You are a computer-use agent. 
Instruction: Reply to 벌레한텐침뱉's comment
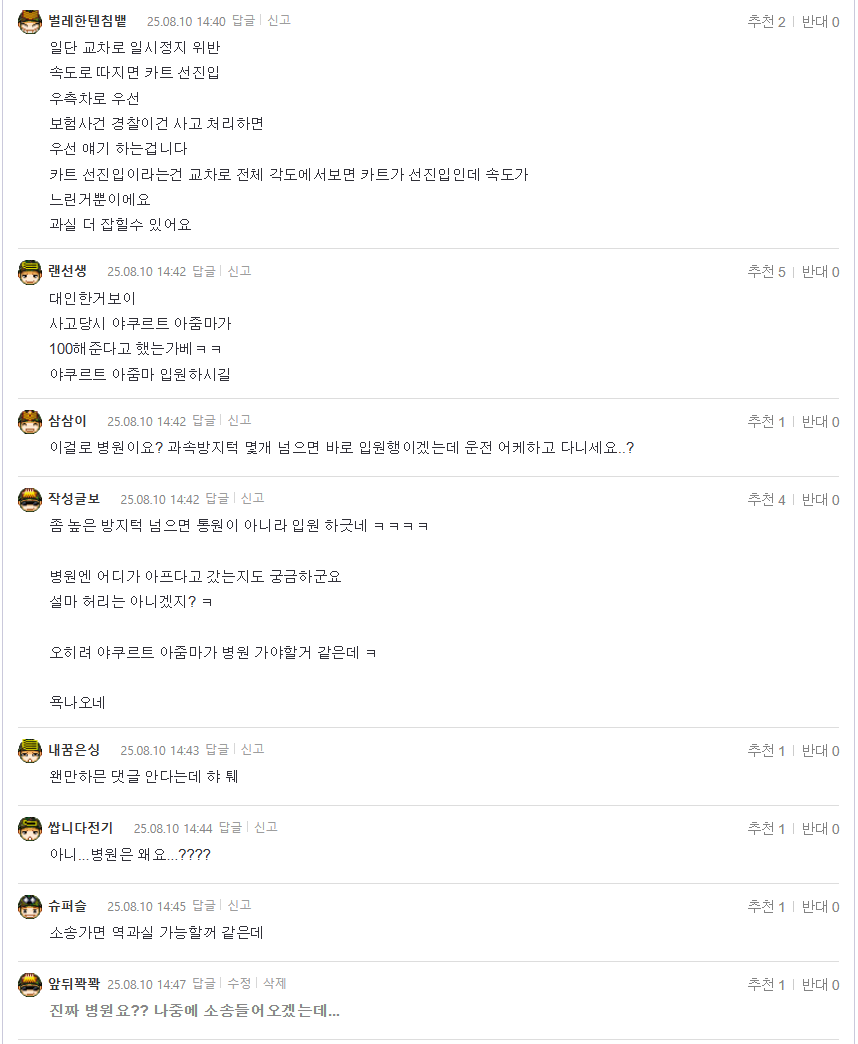243,20
